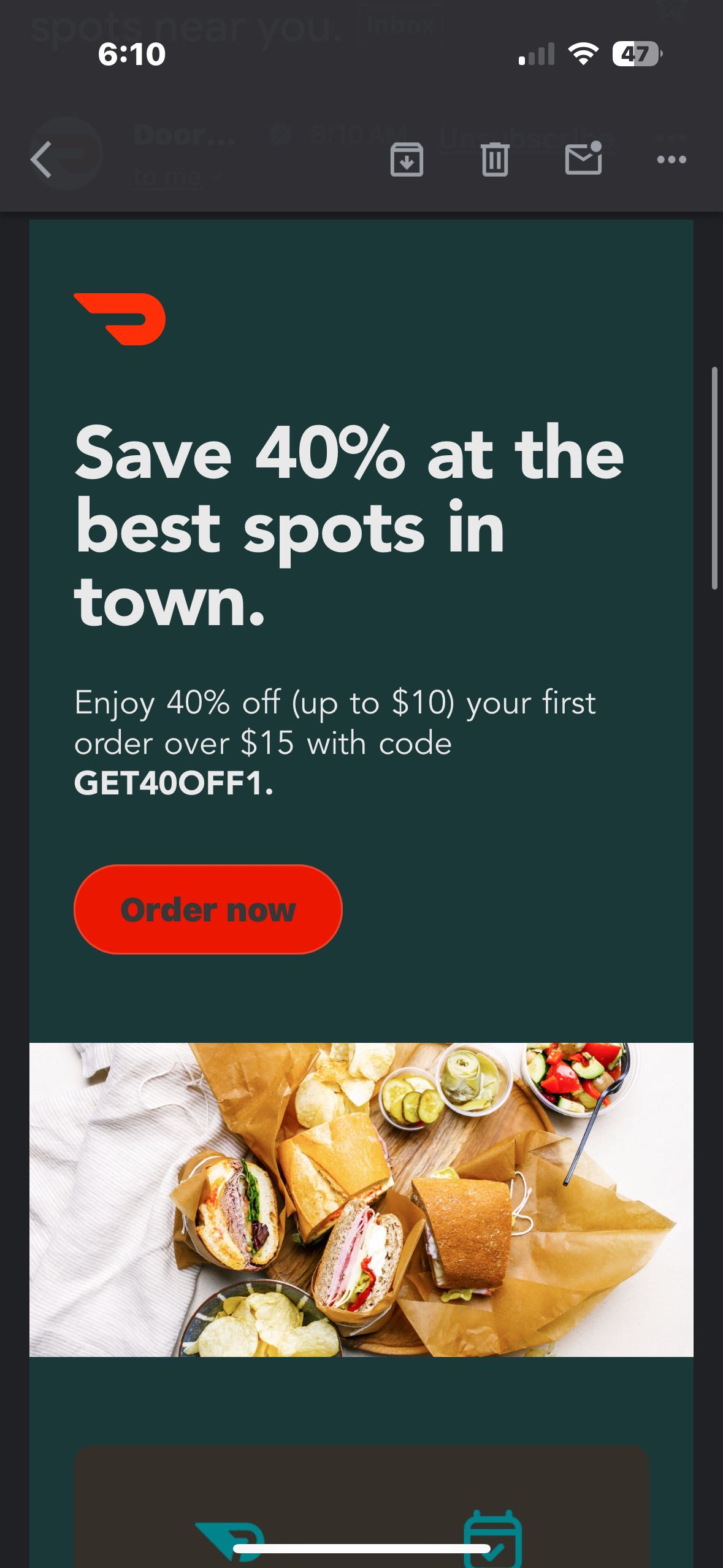Screen dimensions: 723x1568
Task: Delete the email using the trash icon
Action: [495, 161]
